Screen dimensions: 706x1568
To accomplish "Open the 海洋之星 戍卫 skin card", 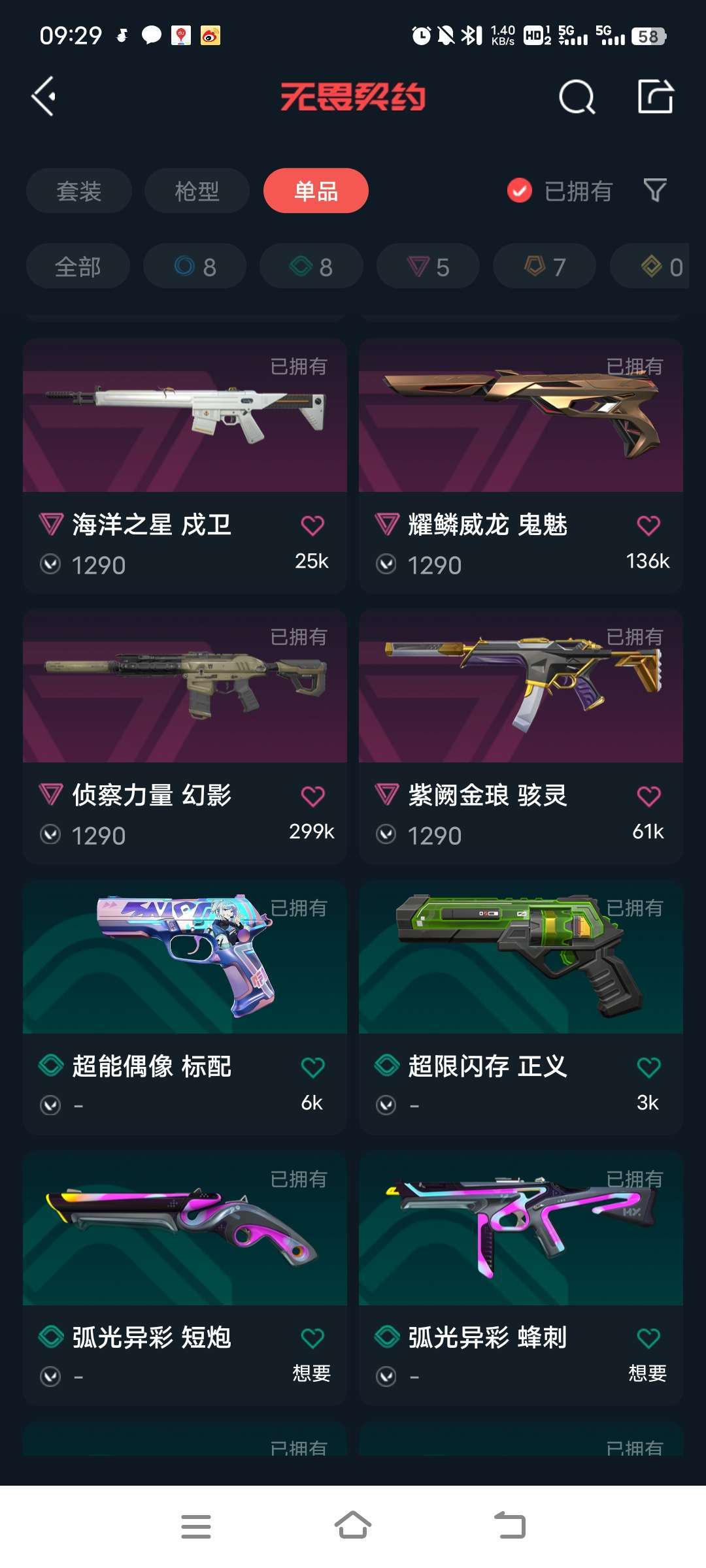I will [185, 466].
